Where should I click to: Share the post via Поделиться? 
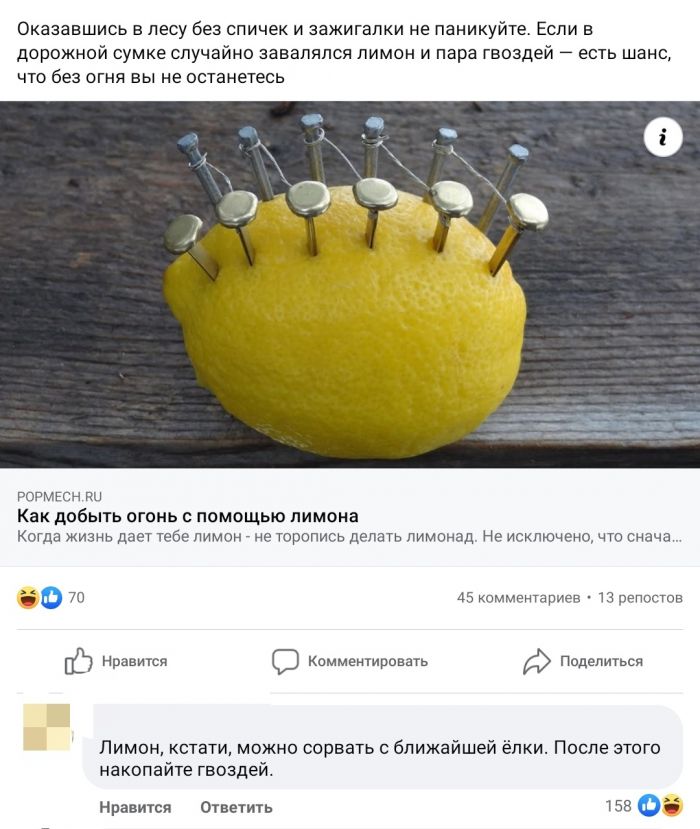(583, 661)
